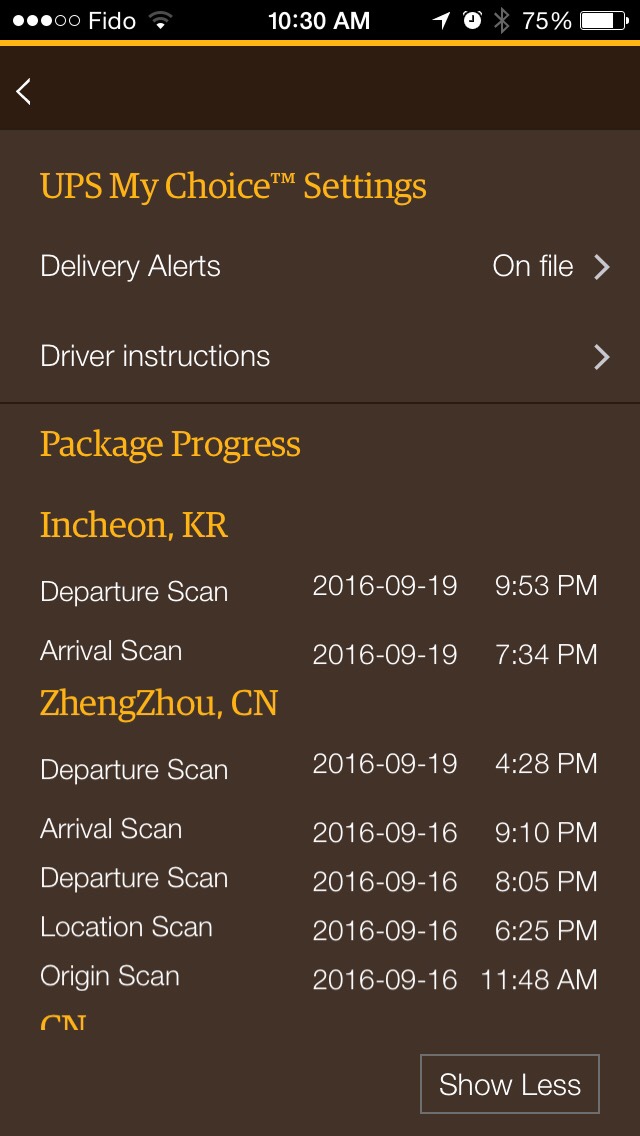Open Driver instructions

320,357
